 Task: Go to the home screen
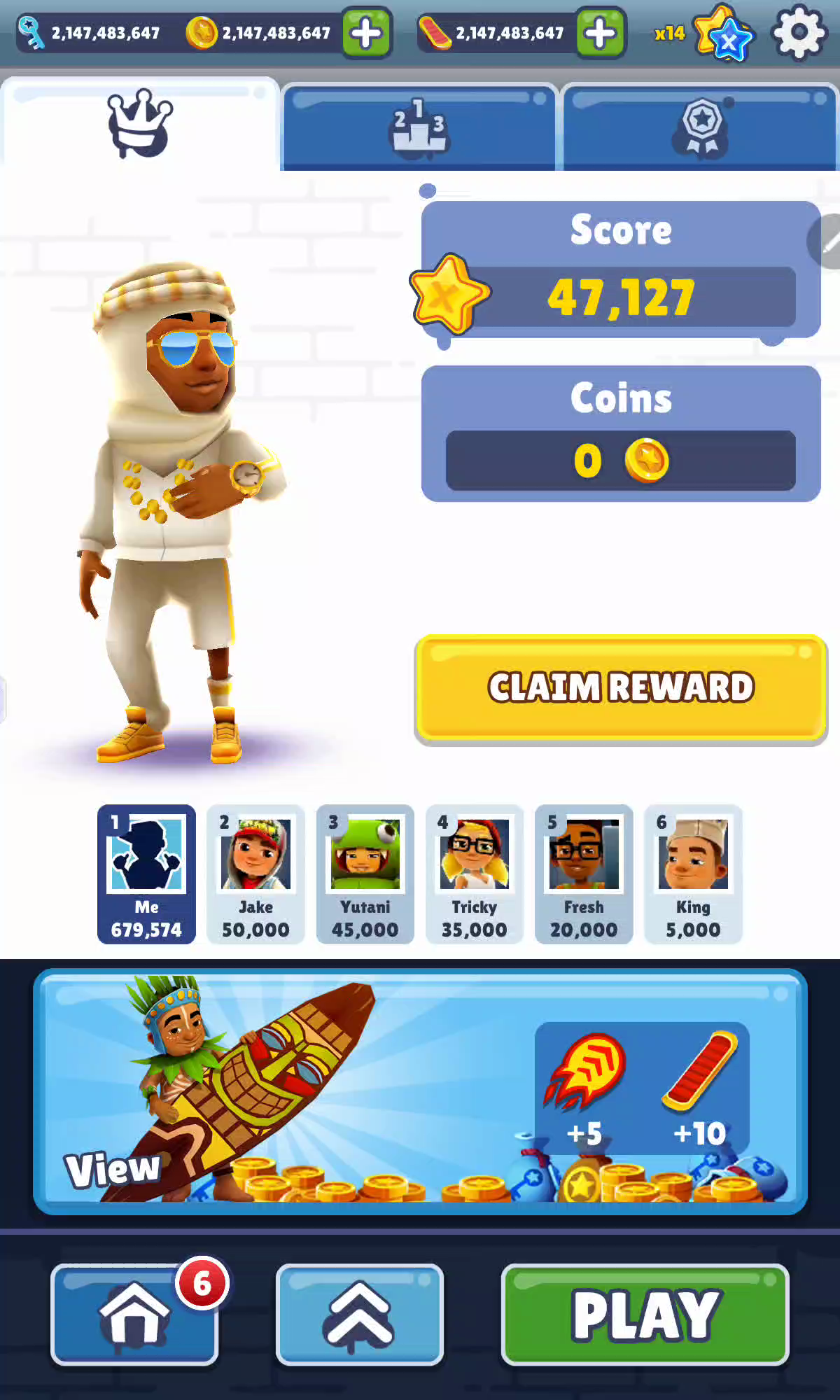click(134, 1315)
